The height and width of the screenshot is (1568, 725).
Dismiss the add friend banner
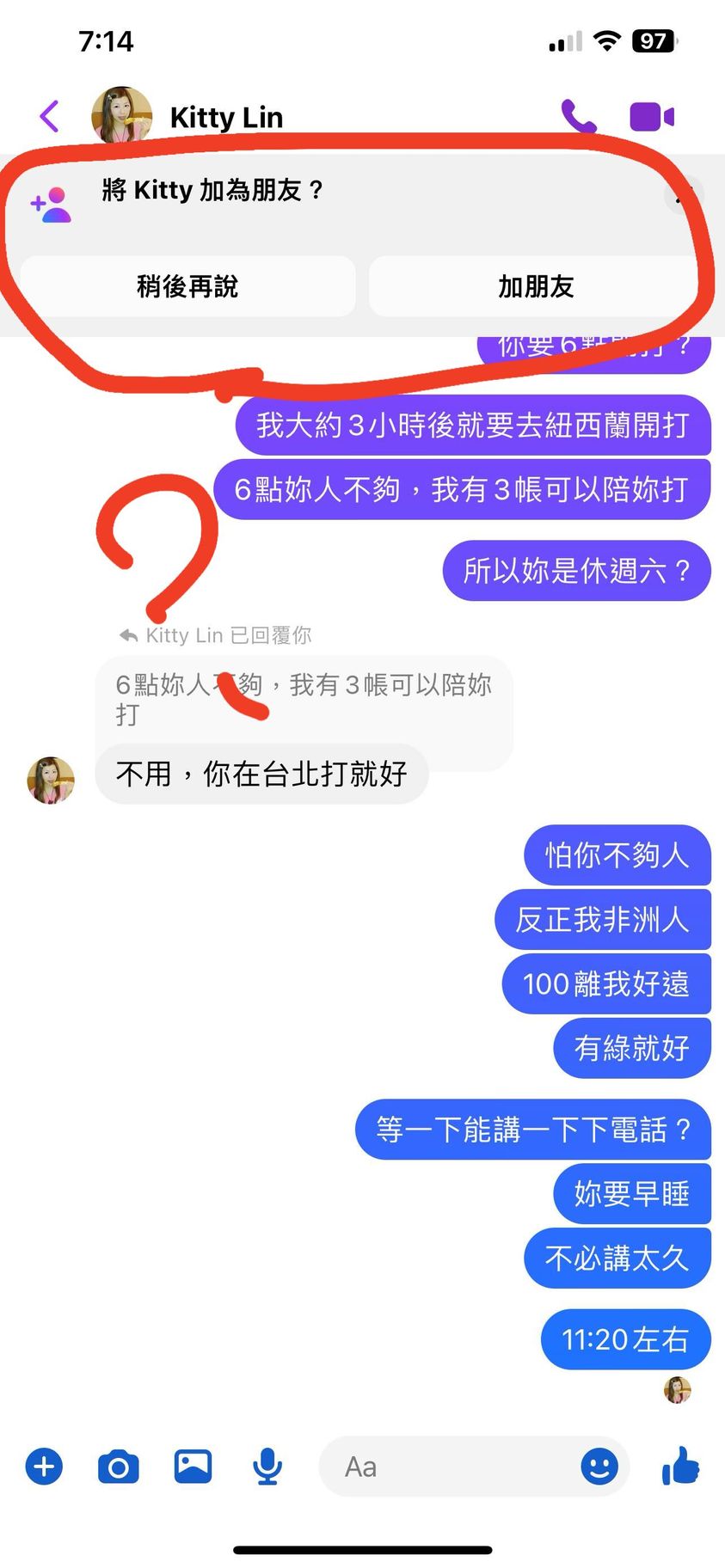tap(682, 196)
